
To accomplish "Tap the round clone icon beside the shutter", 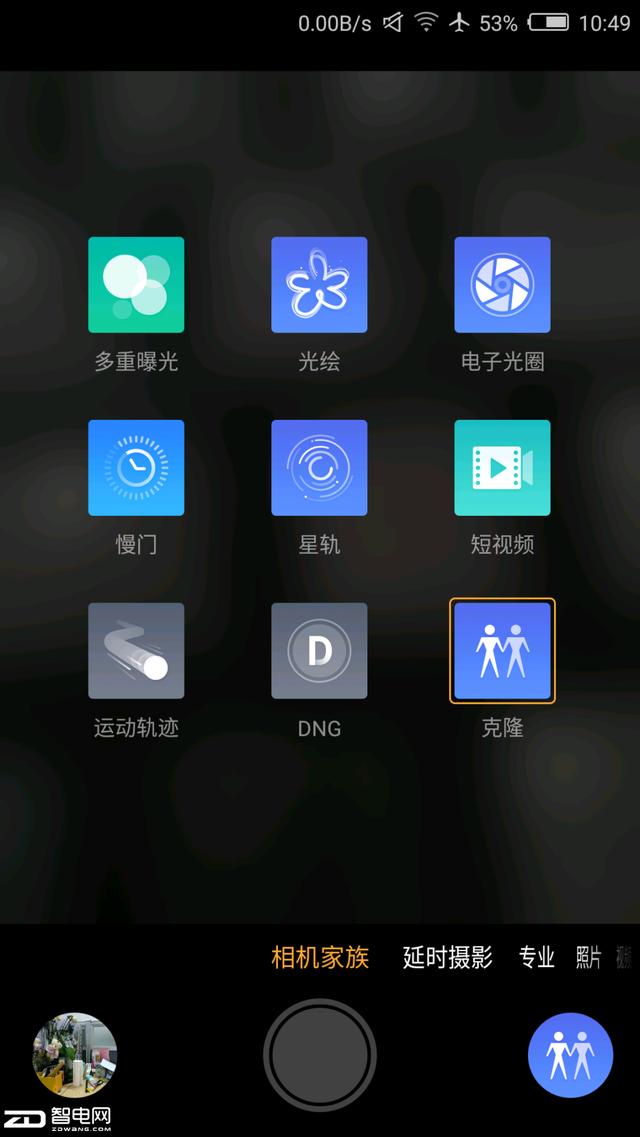I will tap(570, 1055).
